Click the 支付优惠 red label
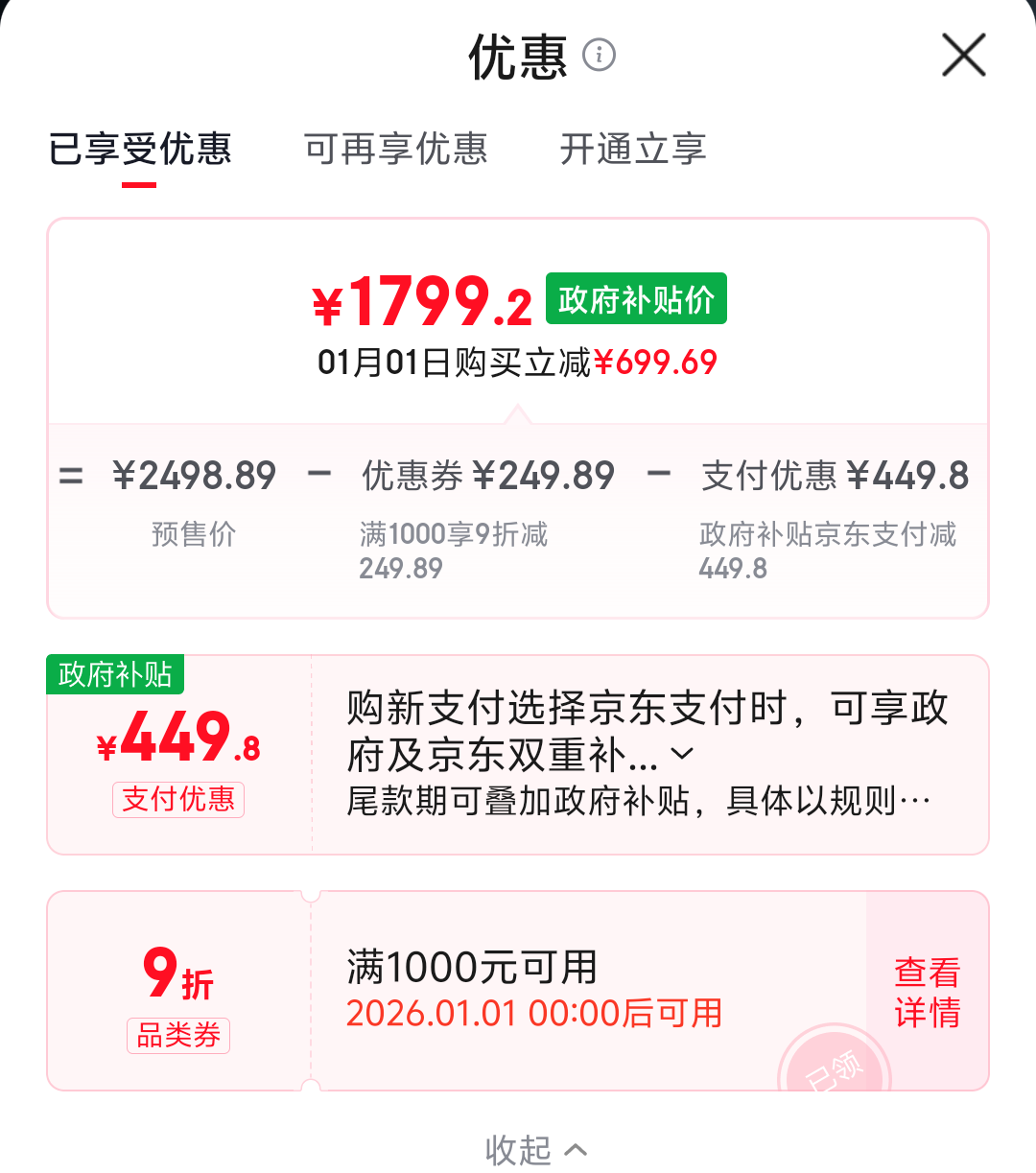 pos(177,800)
